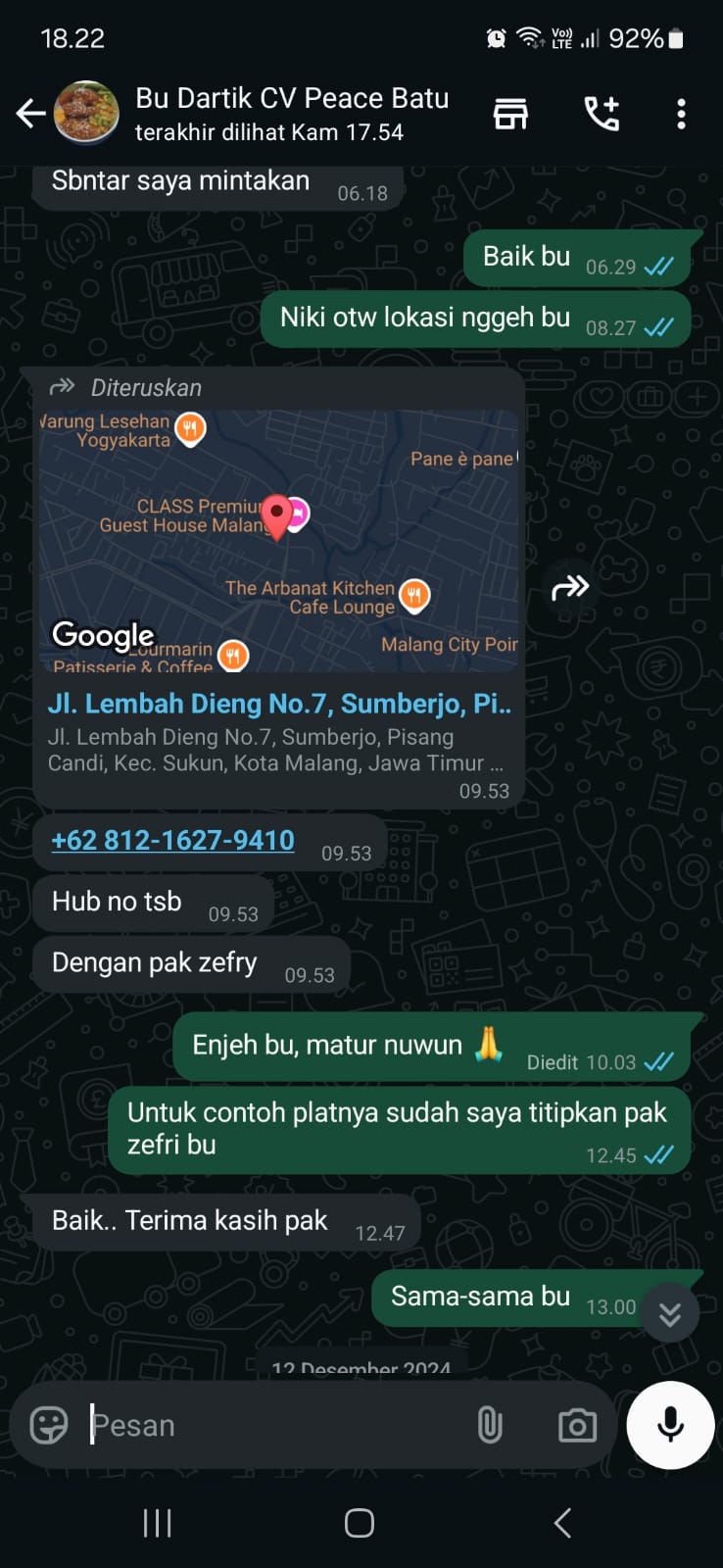Attach a file with the paperclip
Image resolution: width=723 pixels, height=1568 pixels.
pos(490,1425)
